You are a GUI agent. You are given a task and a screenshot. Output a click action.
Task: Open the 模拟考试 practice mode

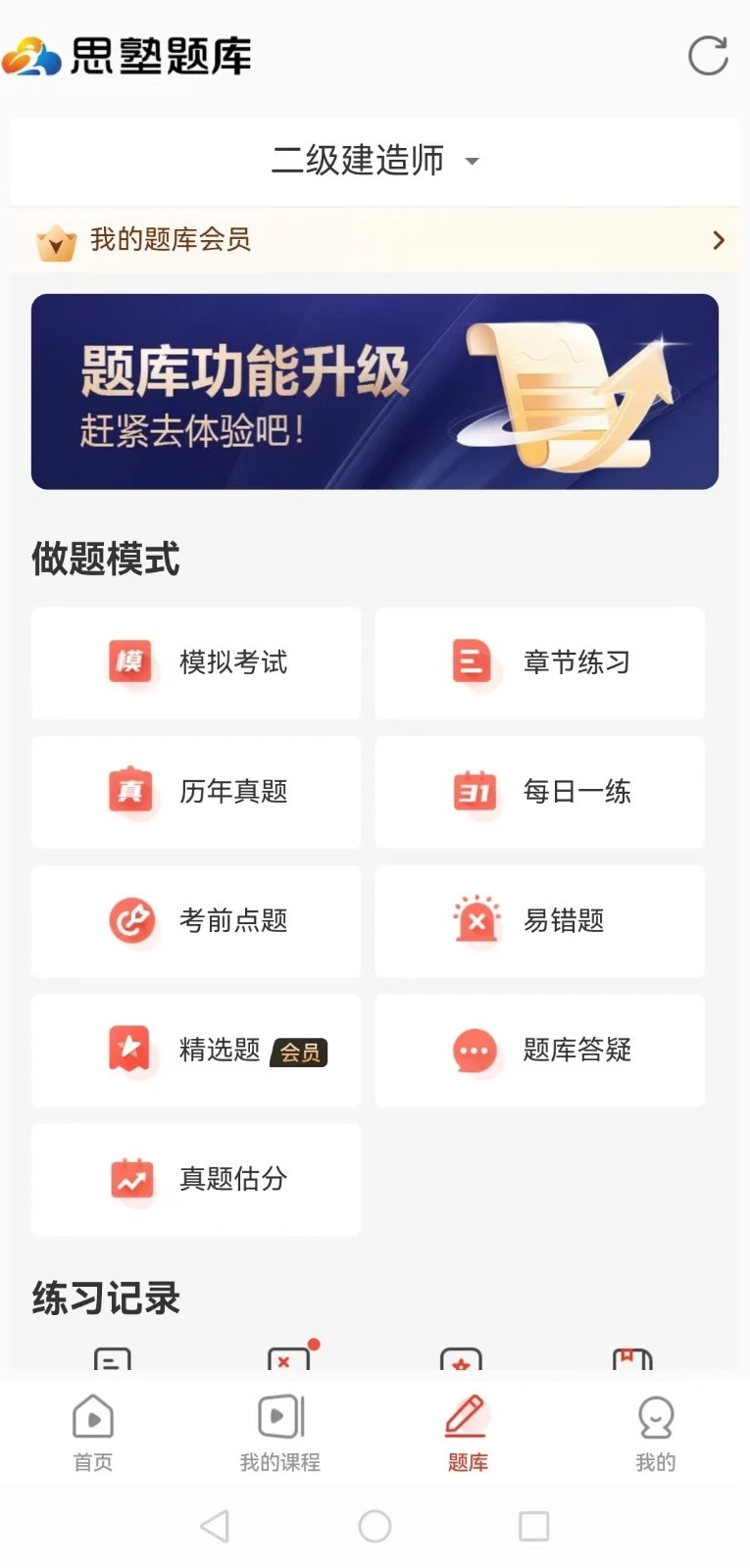[x=195, y=662]
